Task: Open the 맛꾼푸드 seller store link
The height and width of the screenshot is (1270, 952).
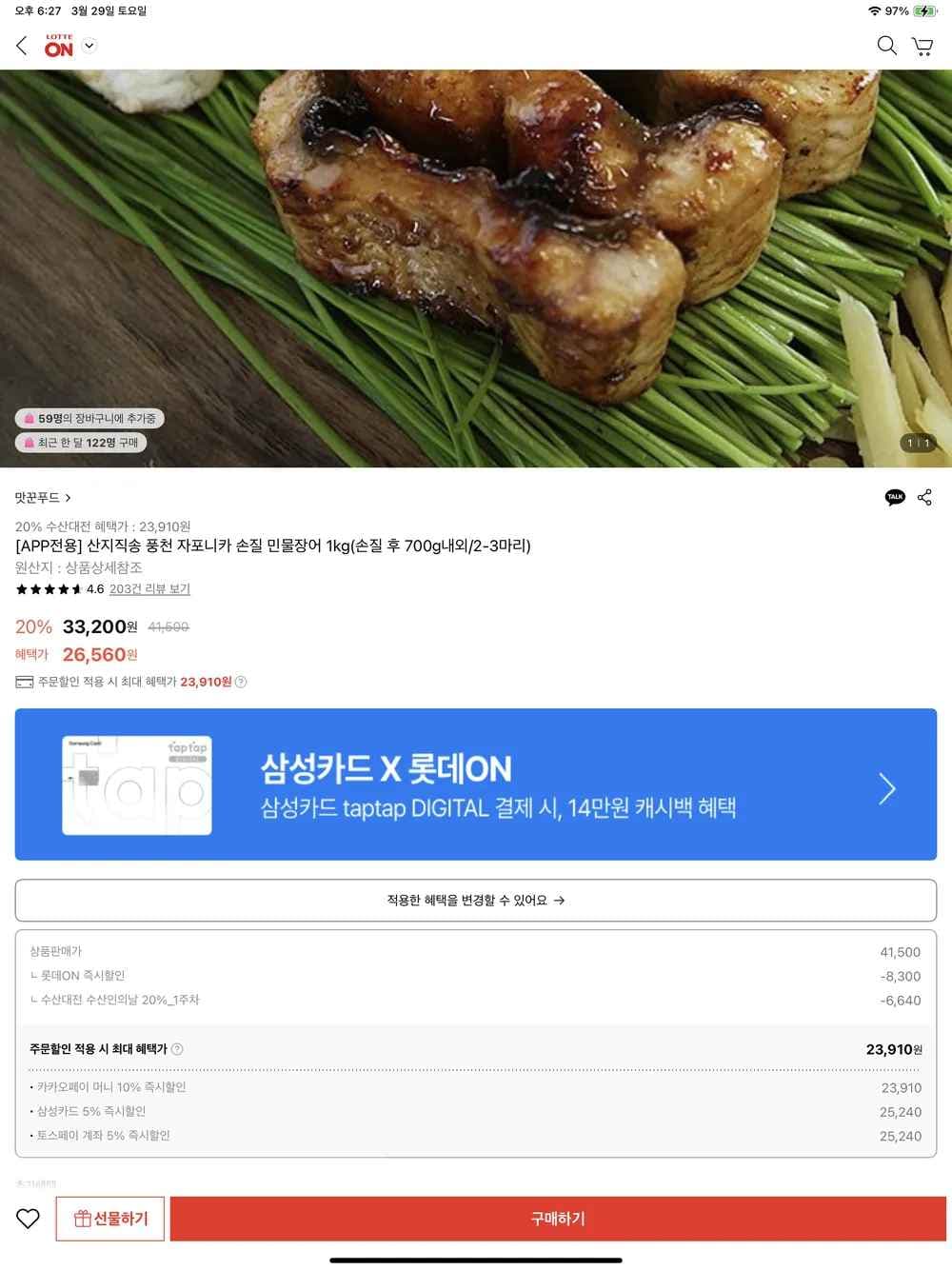Action: (43, 498)
